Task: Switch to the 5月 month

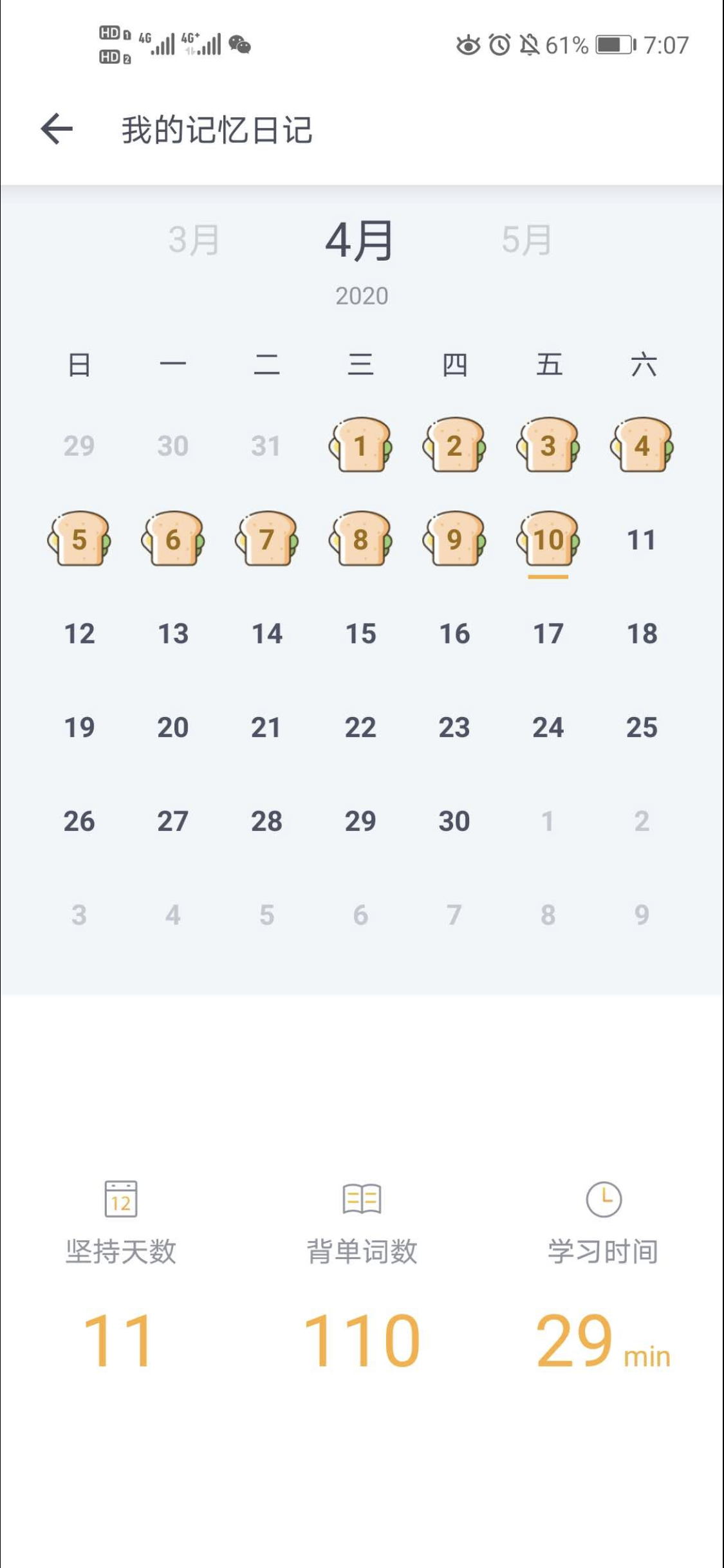Action: pos(526,240)
